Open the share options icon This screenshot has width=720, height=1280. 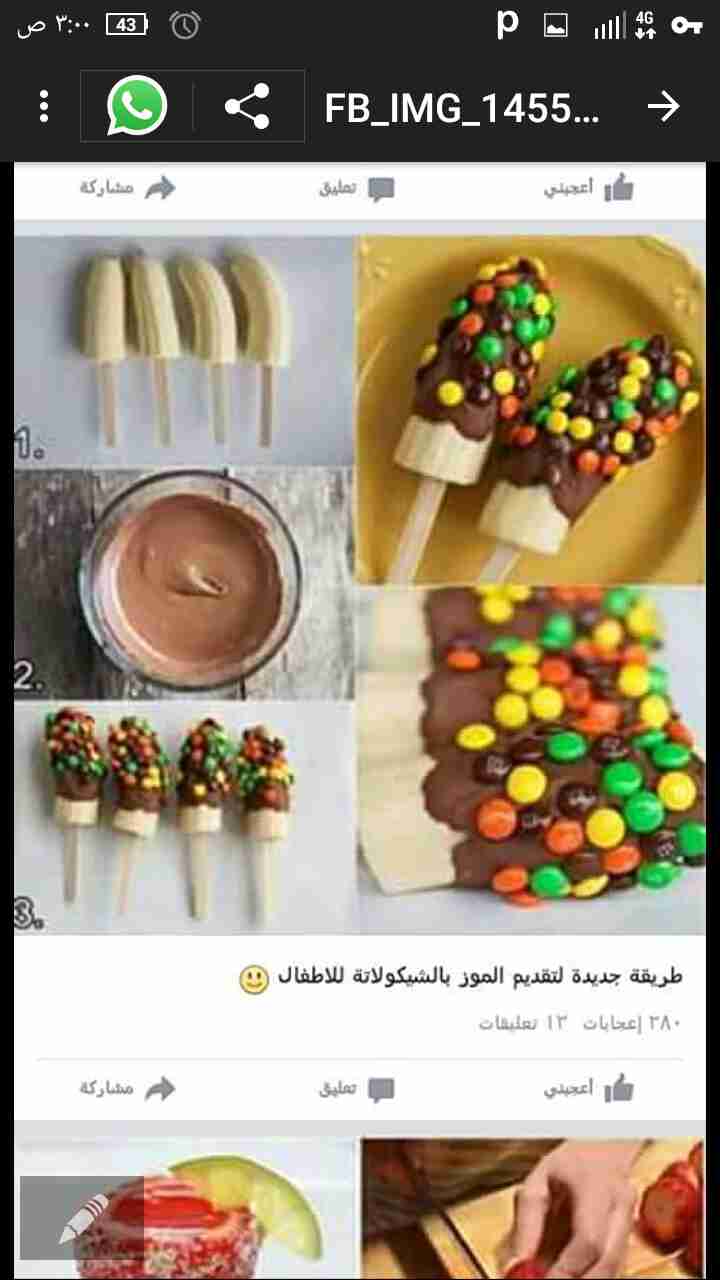pos(247,106)
